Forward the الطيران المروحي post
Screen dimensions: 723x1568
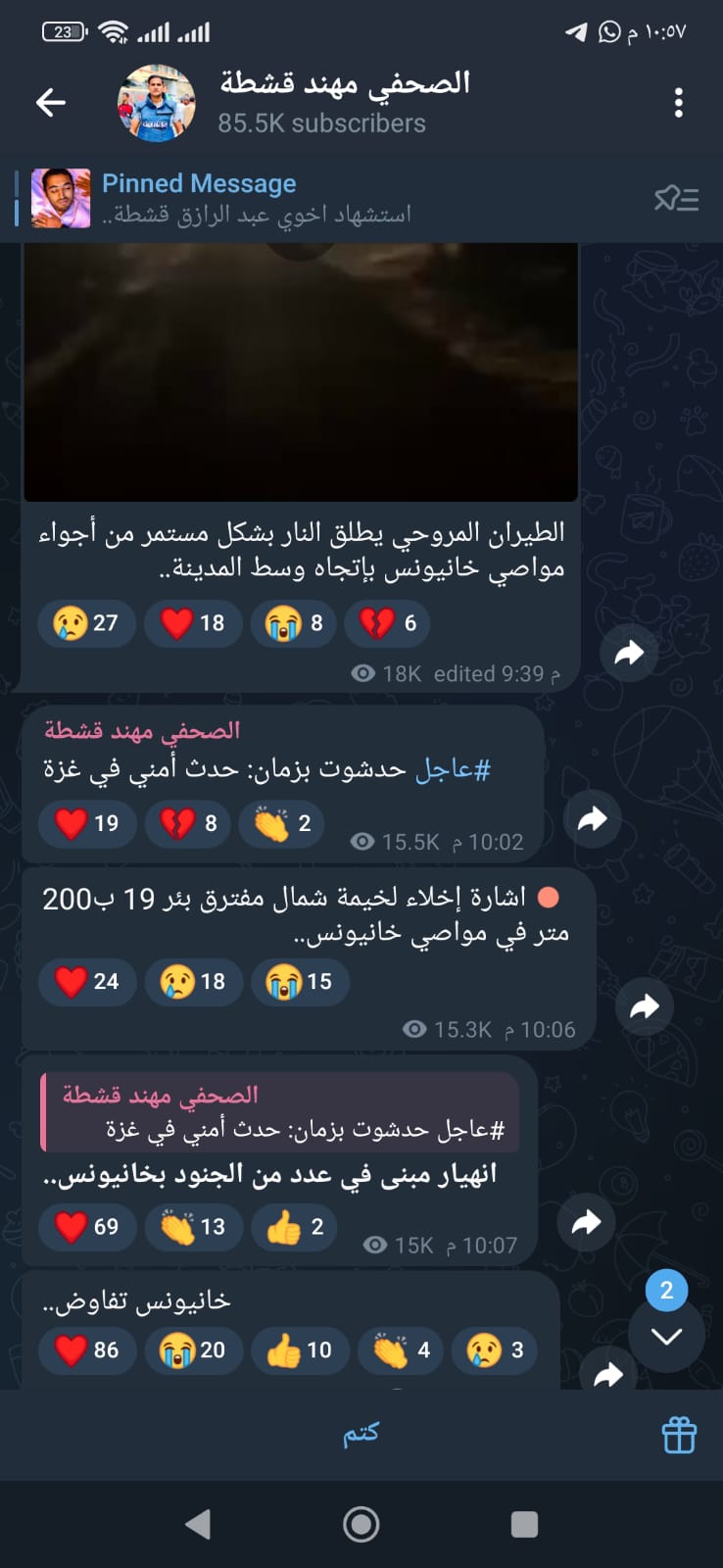click(x=629, y=653)
